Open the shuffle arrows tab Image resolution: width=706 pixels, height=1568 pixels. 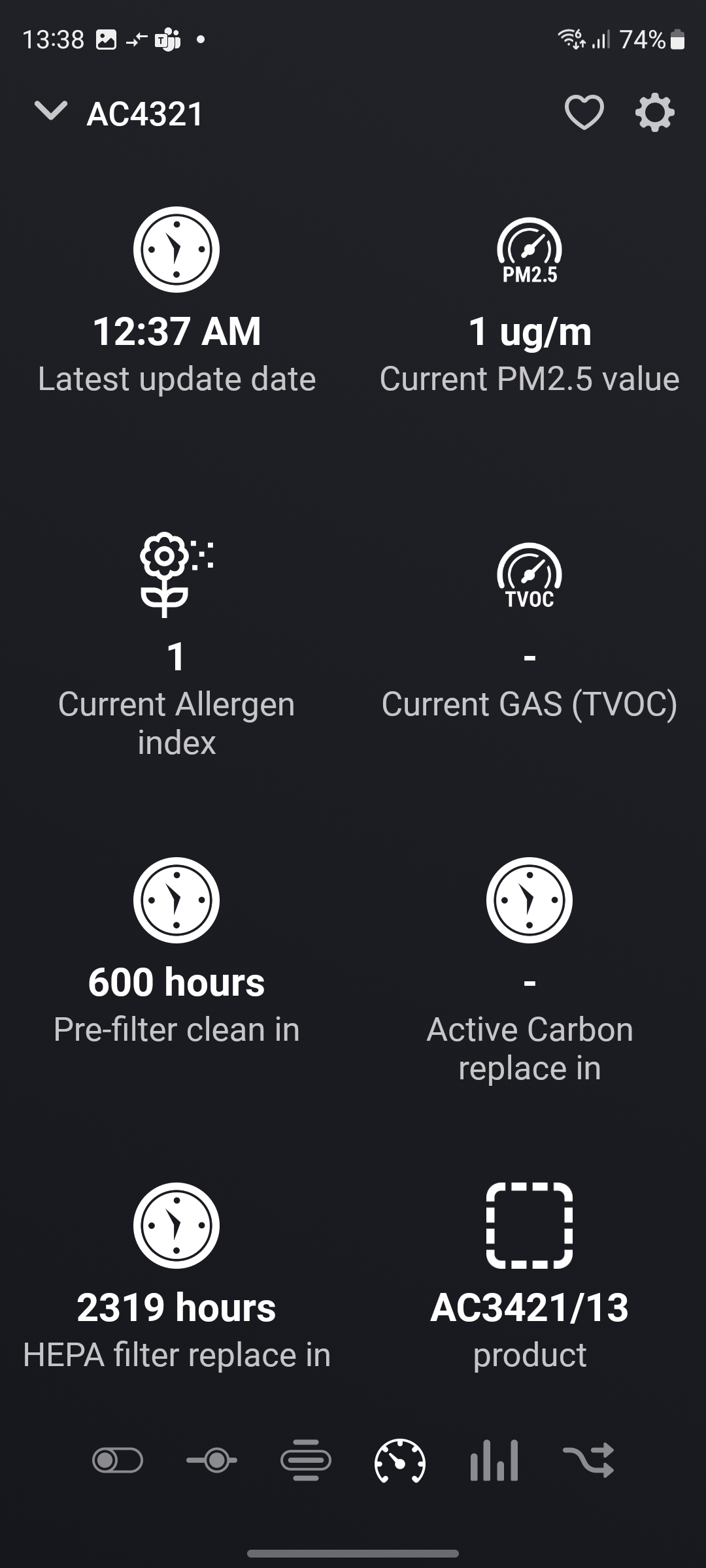pos(588,1460)
